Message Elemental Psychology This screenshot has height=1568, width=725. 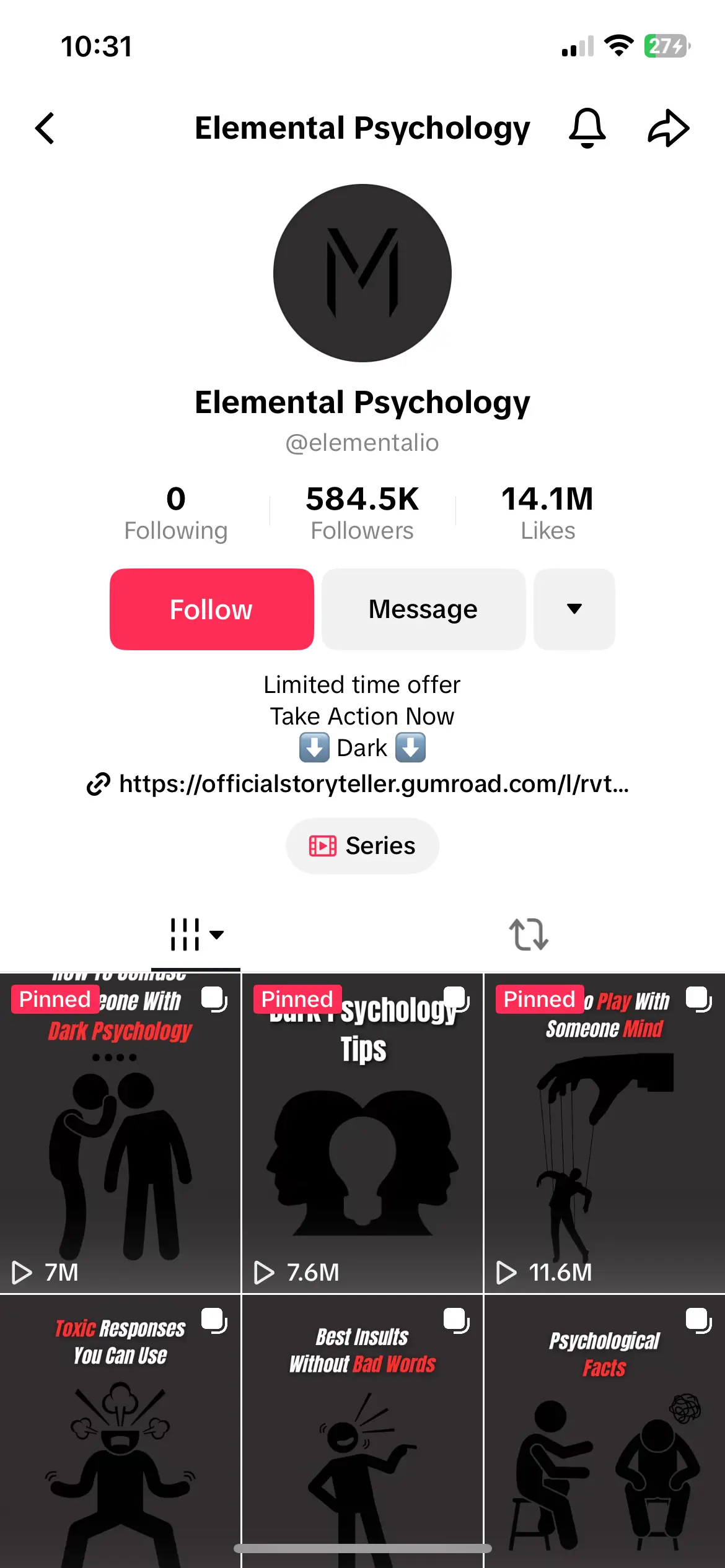pos(423,609)
